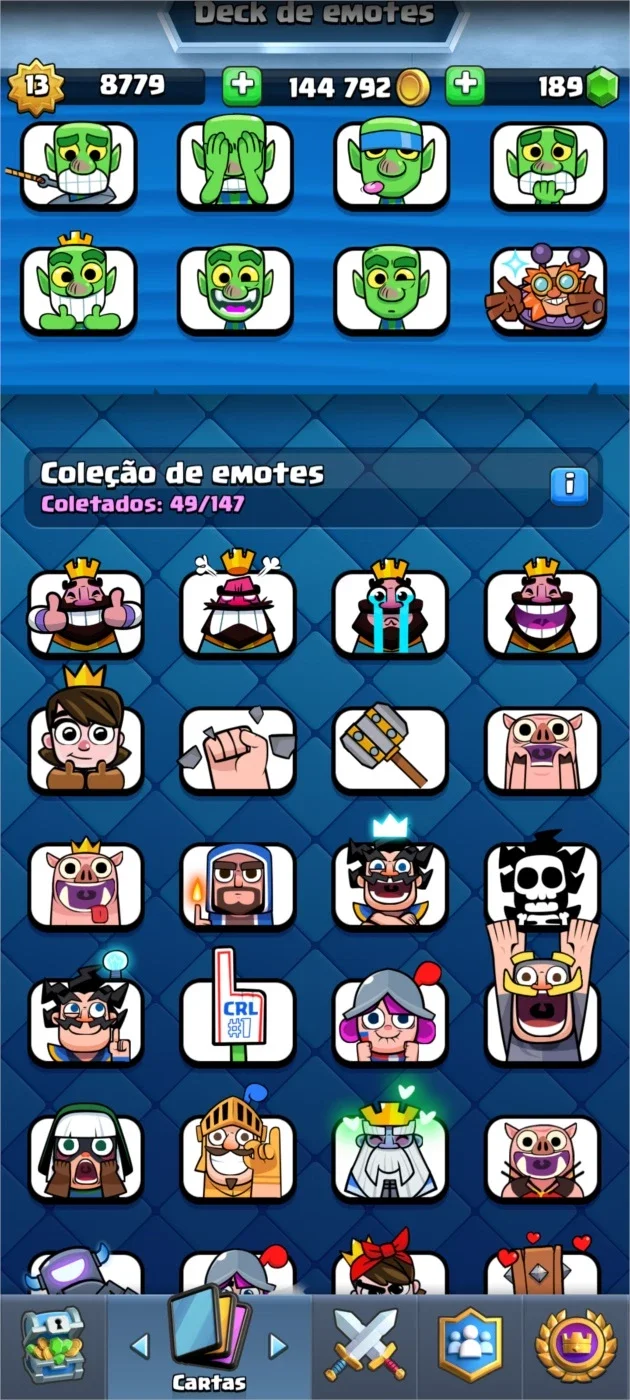Open the treasure chest shop tab
This screenshot has height=1400, width=630.
[x=53, y=1346]
